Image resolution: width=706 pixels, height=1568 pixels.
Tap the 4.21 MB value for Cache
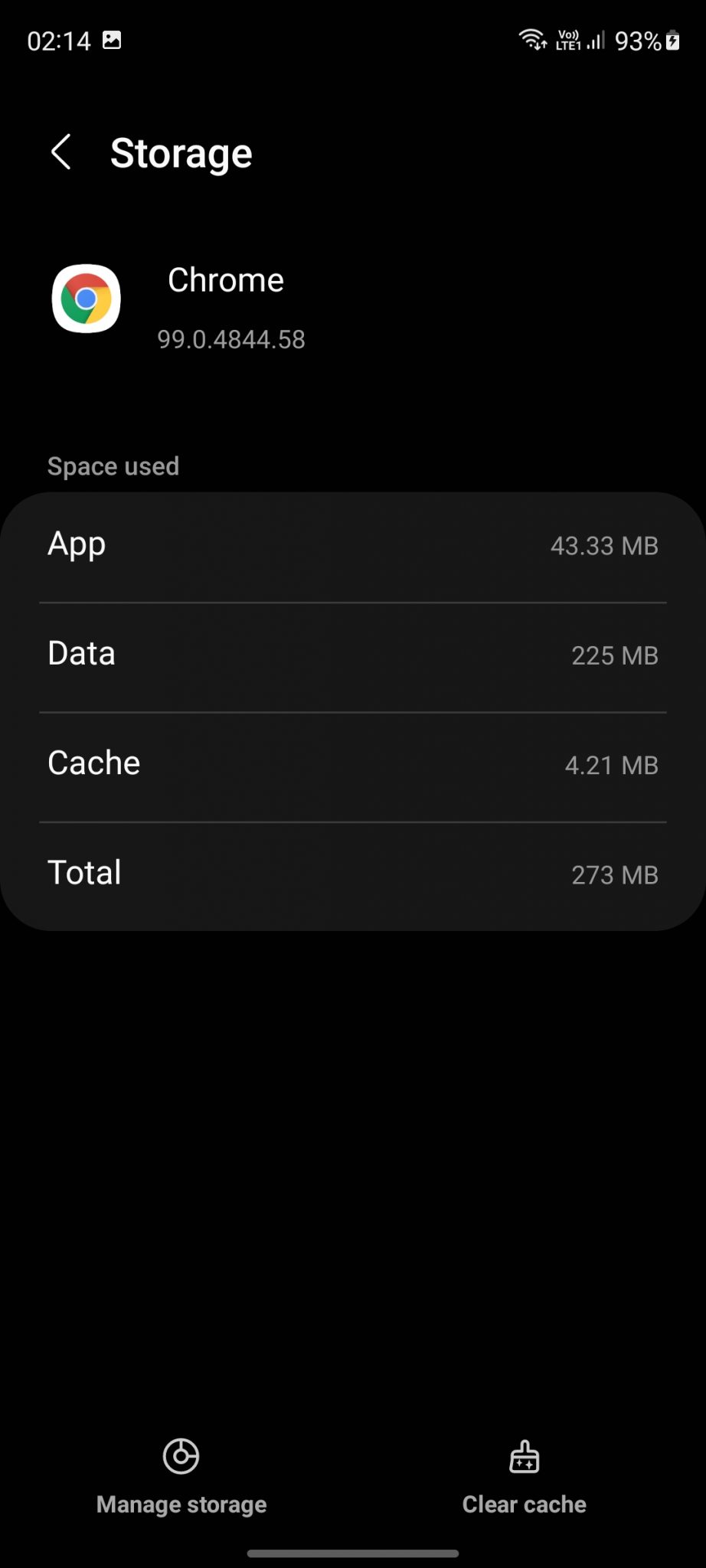point(611,764)
